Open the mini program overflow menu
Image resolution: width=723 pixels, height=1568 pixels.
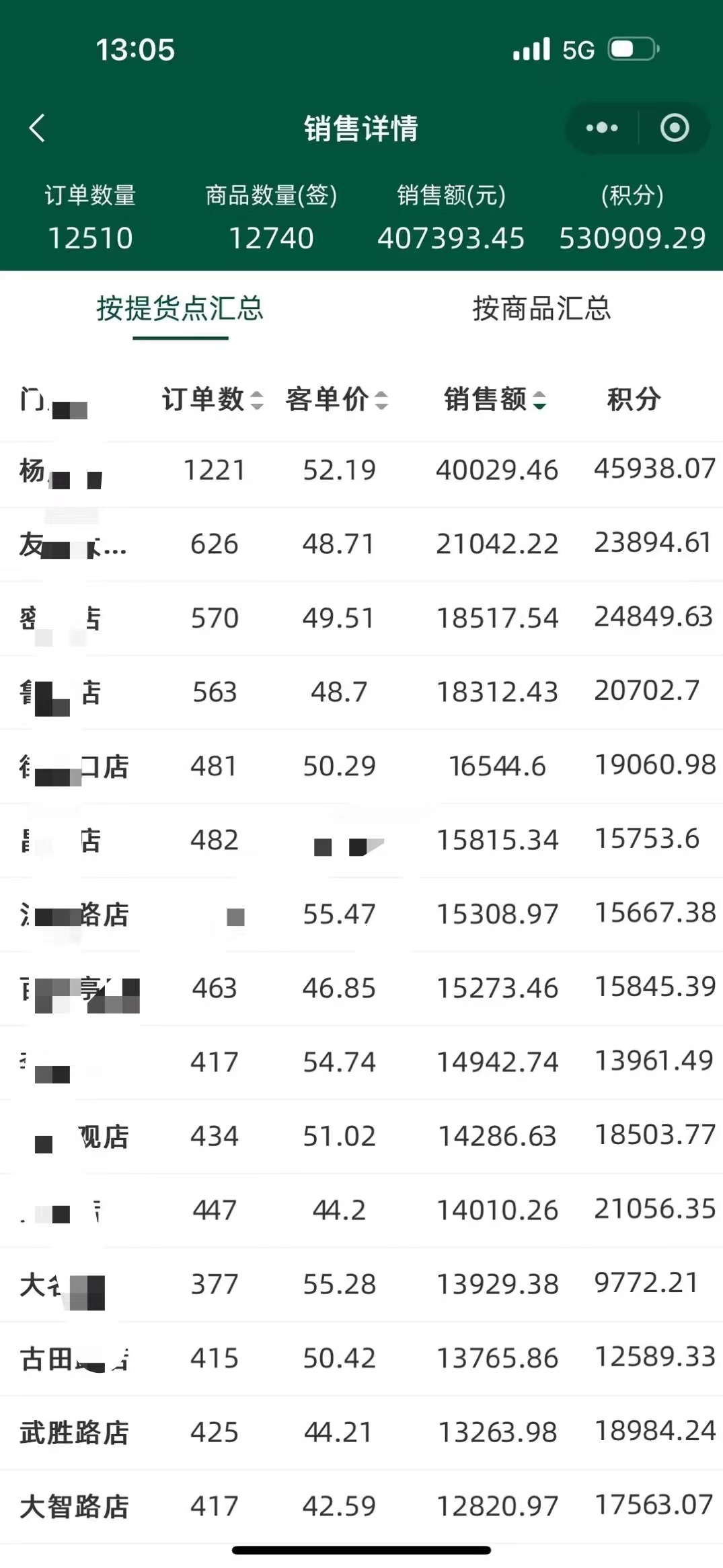(x=602, y=128)
